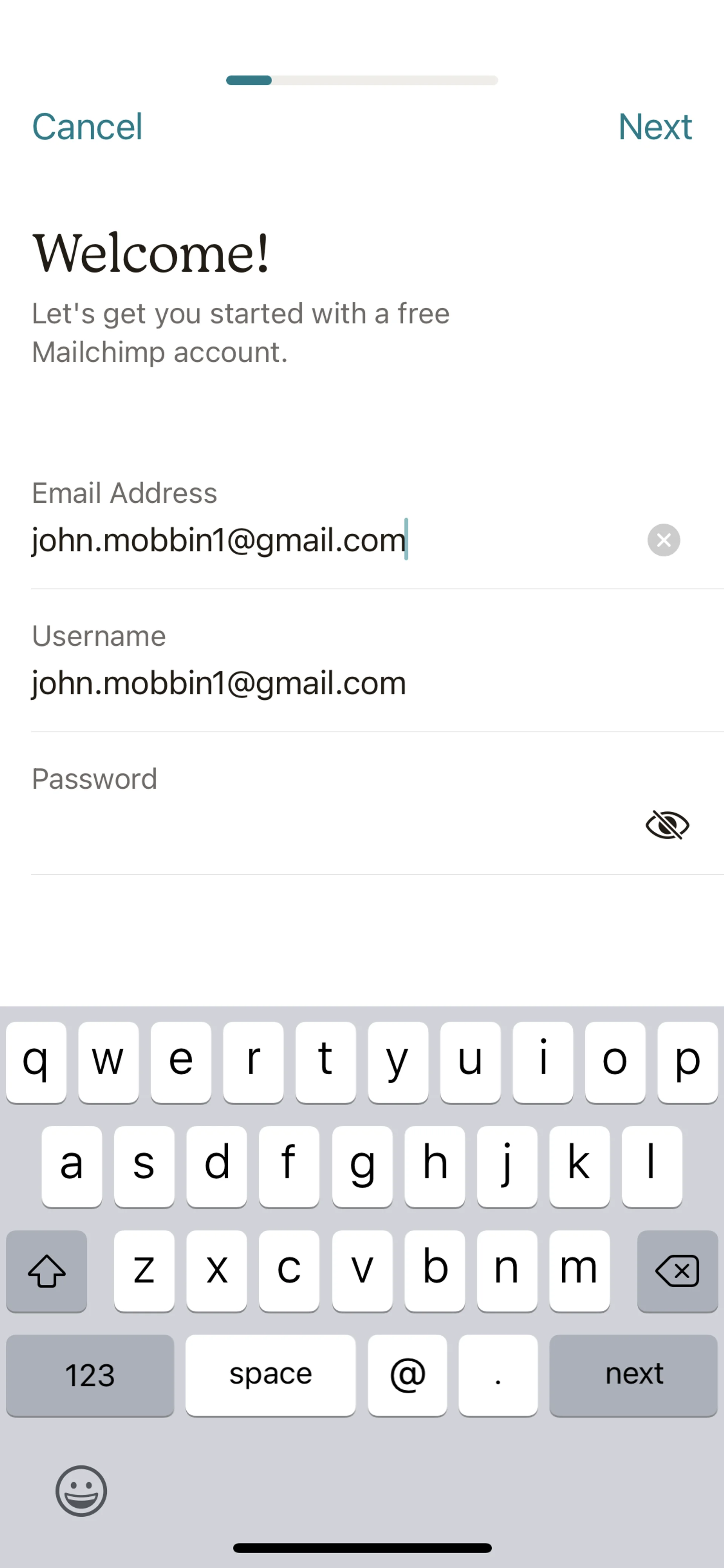
Task: Tap Next at the top right
Action: coord(655,127)
